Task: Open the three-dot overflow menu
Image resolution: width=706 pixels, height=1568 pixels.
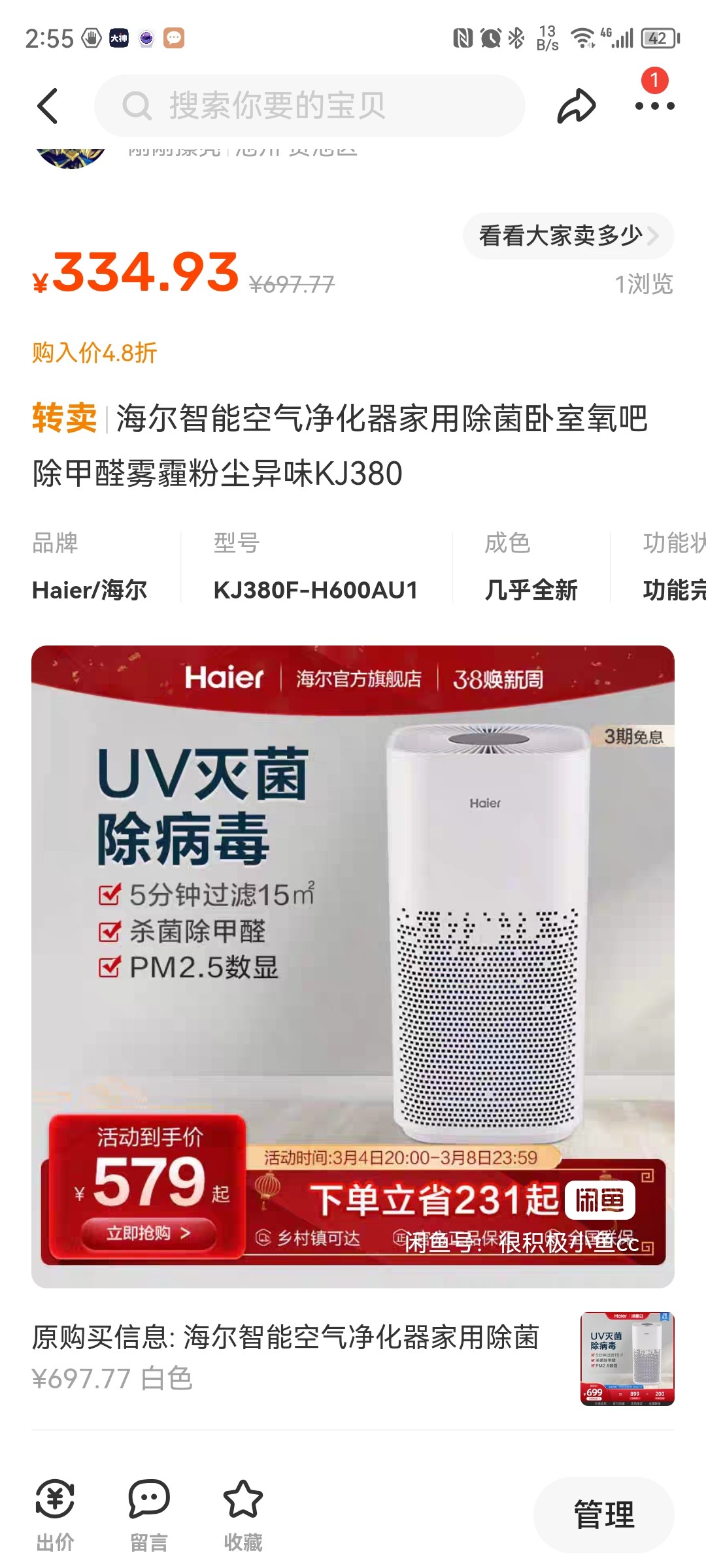Action: point(654,106)
